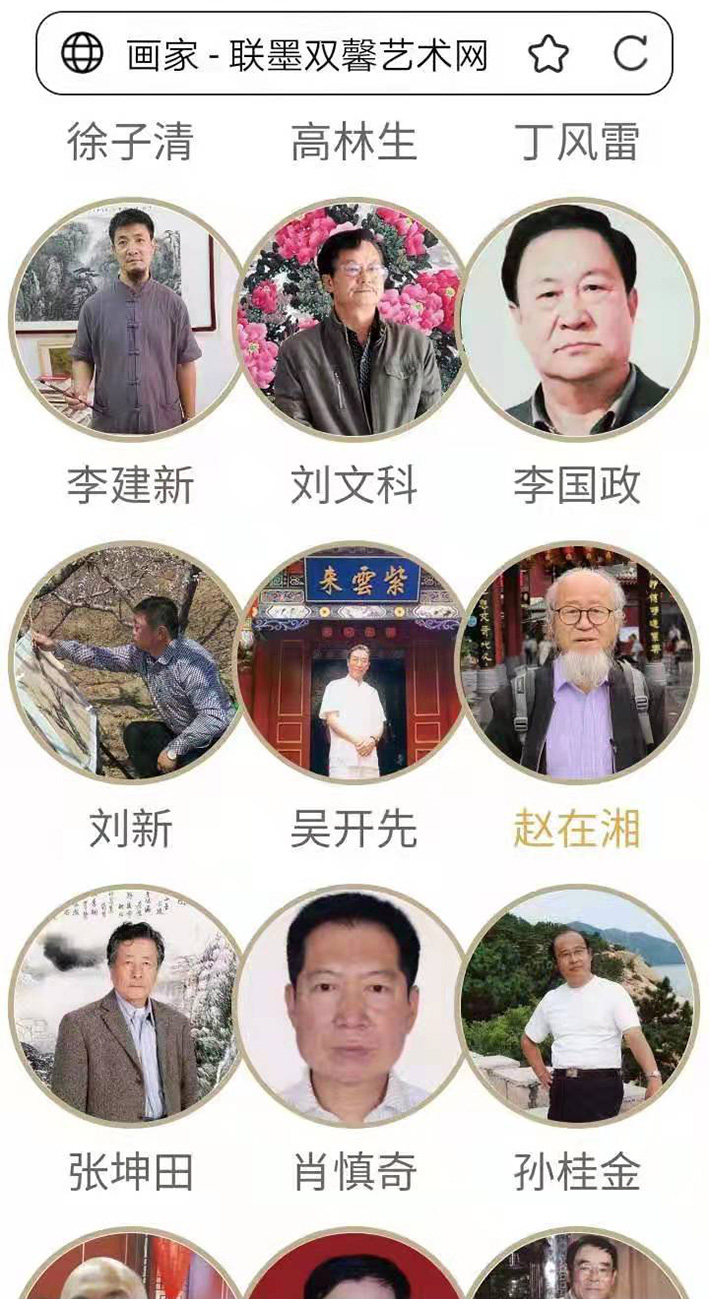This screenshot has width=709, height=1299.
Task: View 李国政's artist profile photo
Action: [579, 320]
